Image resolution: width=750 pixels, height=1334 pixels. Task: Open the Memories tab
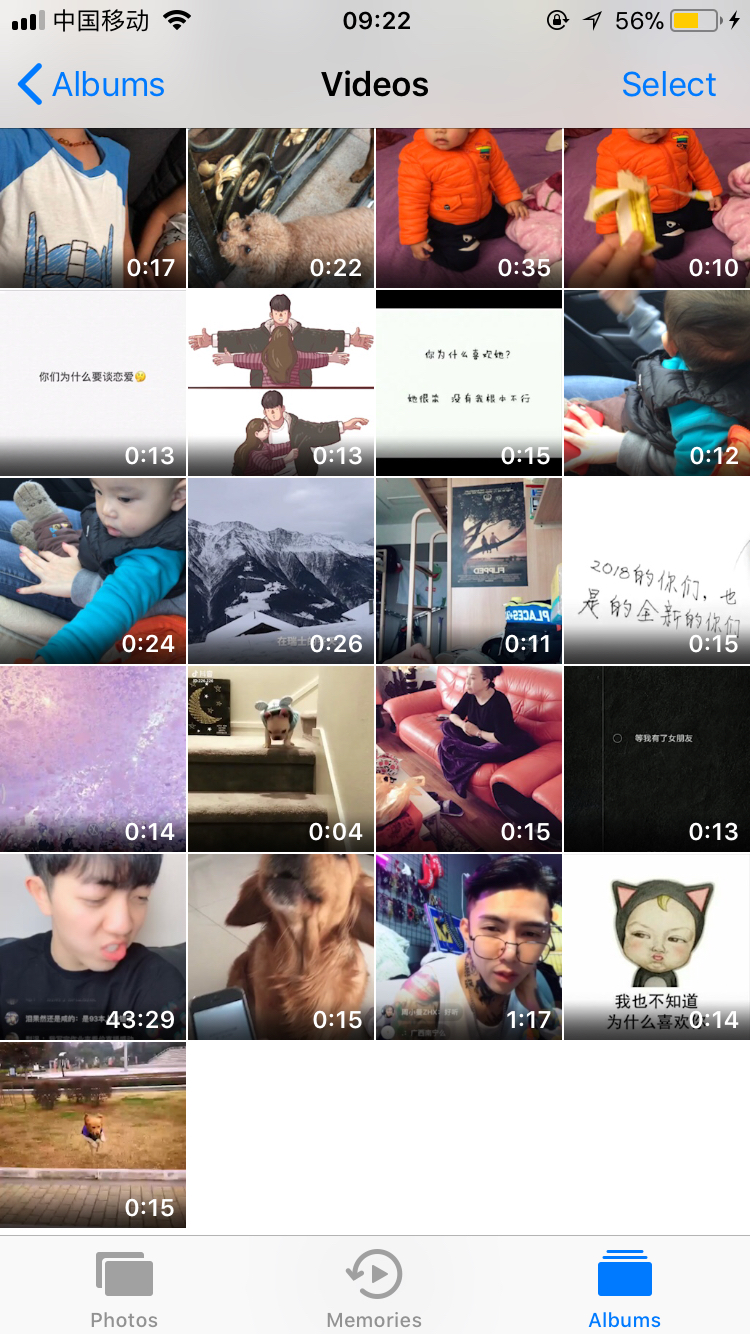[374, 1290]
